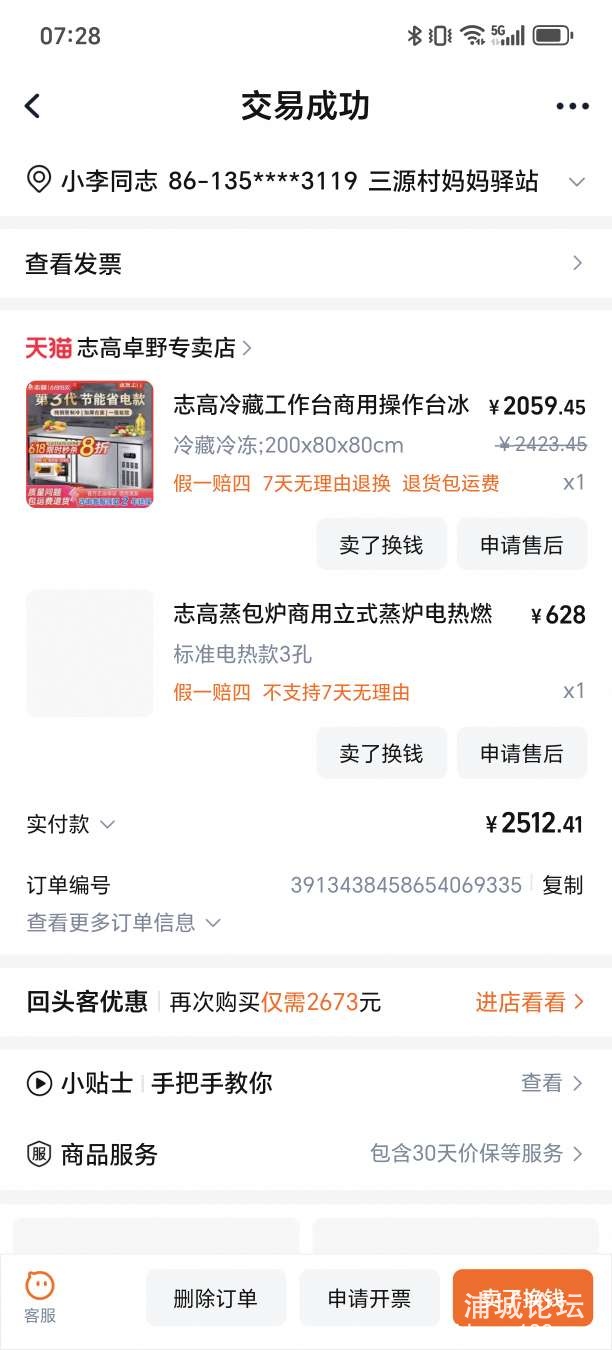The image size is (612, 1350).
Task: Open the 志高蒸包炉 product item
Action: (x=332, y=614)
